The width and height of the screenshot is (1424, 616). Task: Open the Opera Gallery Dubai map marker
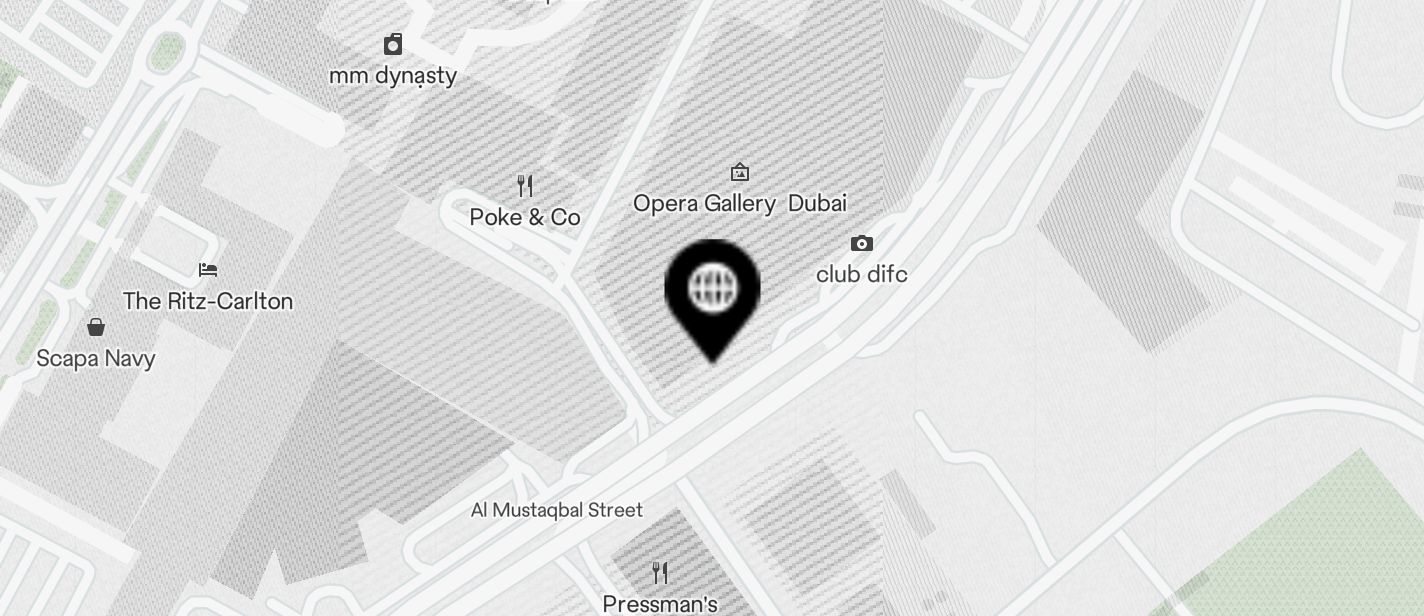pyautogui.click(x=740, y=173)
